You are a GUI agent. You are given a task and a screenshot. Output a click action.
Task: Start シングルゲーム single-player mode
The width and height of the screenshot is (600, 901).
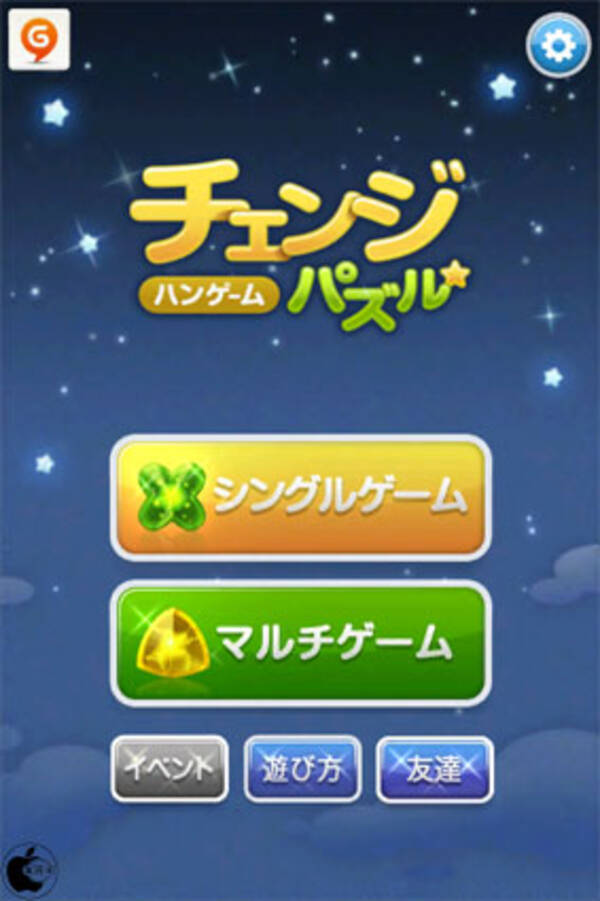click(x=301, y=497)
